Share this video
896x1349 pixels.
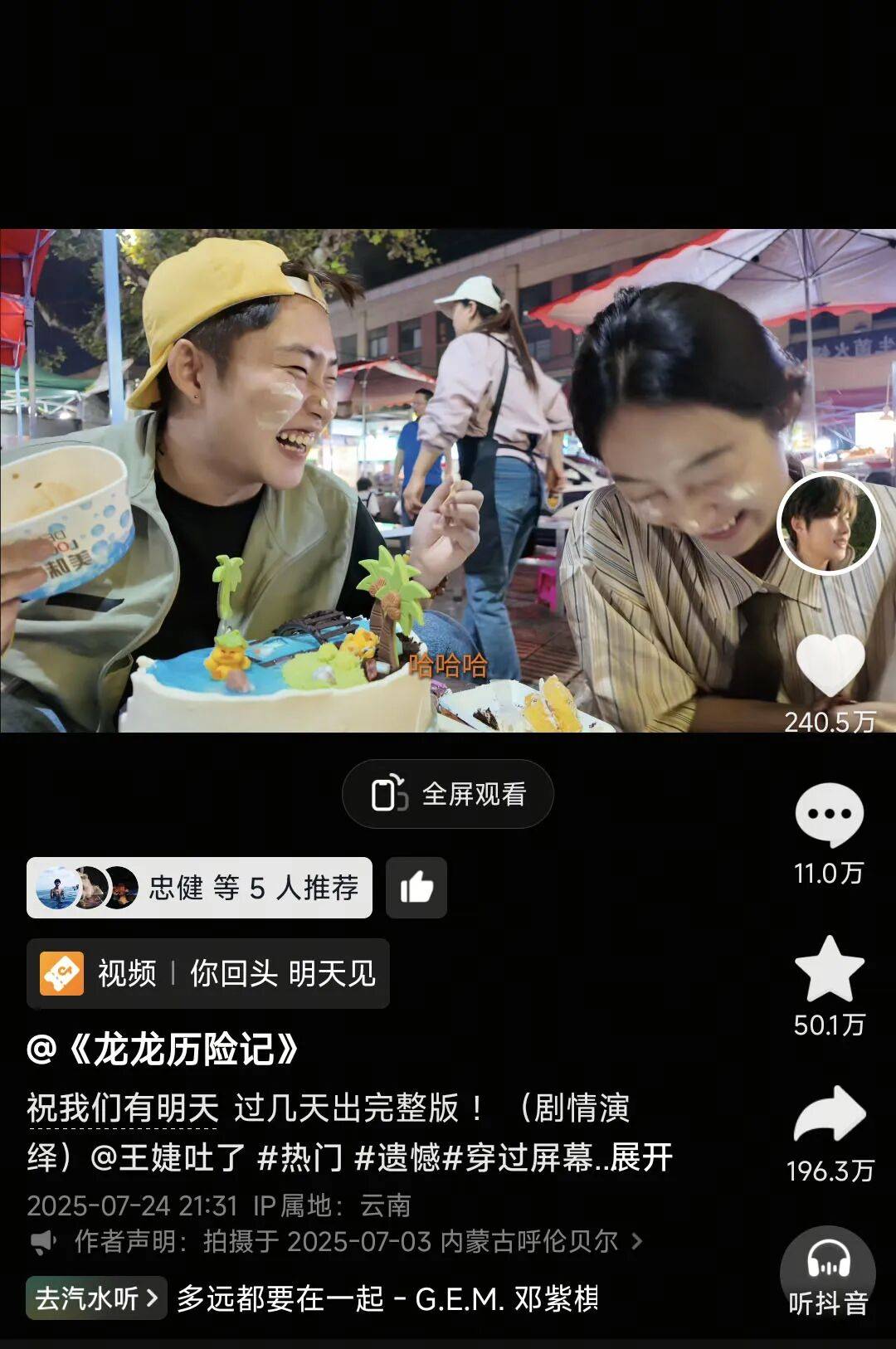(829, 1114)
